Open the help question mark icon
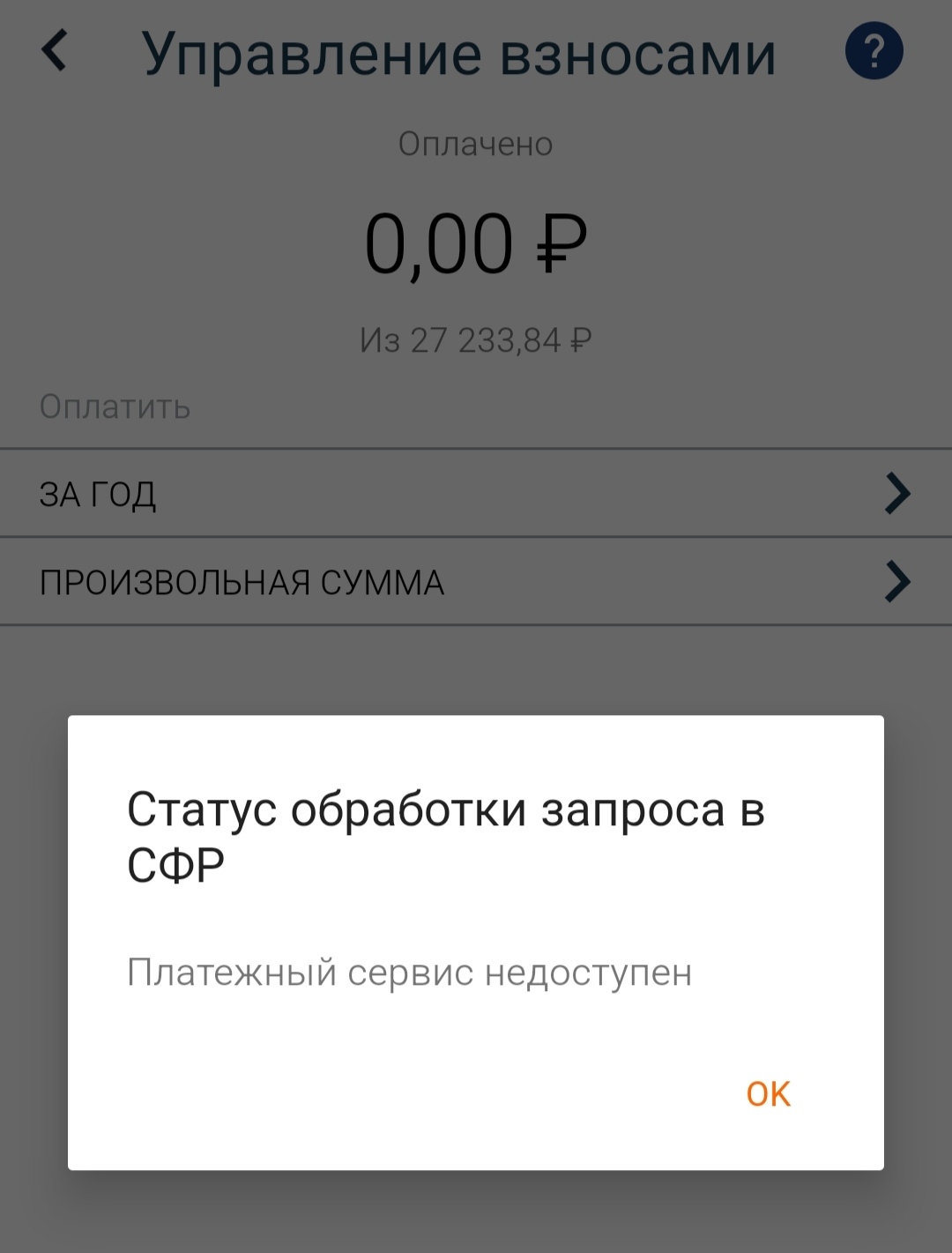The height and width of the screenshot is (1253, 952). (x=874, y=52)
